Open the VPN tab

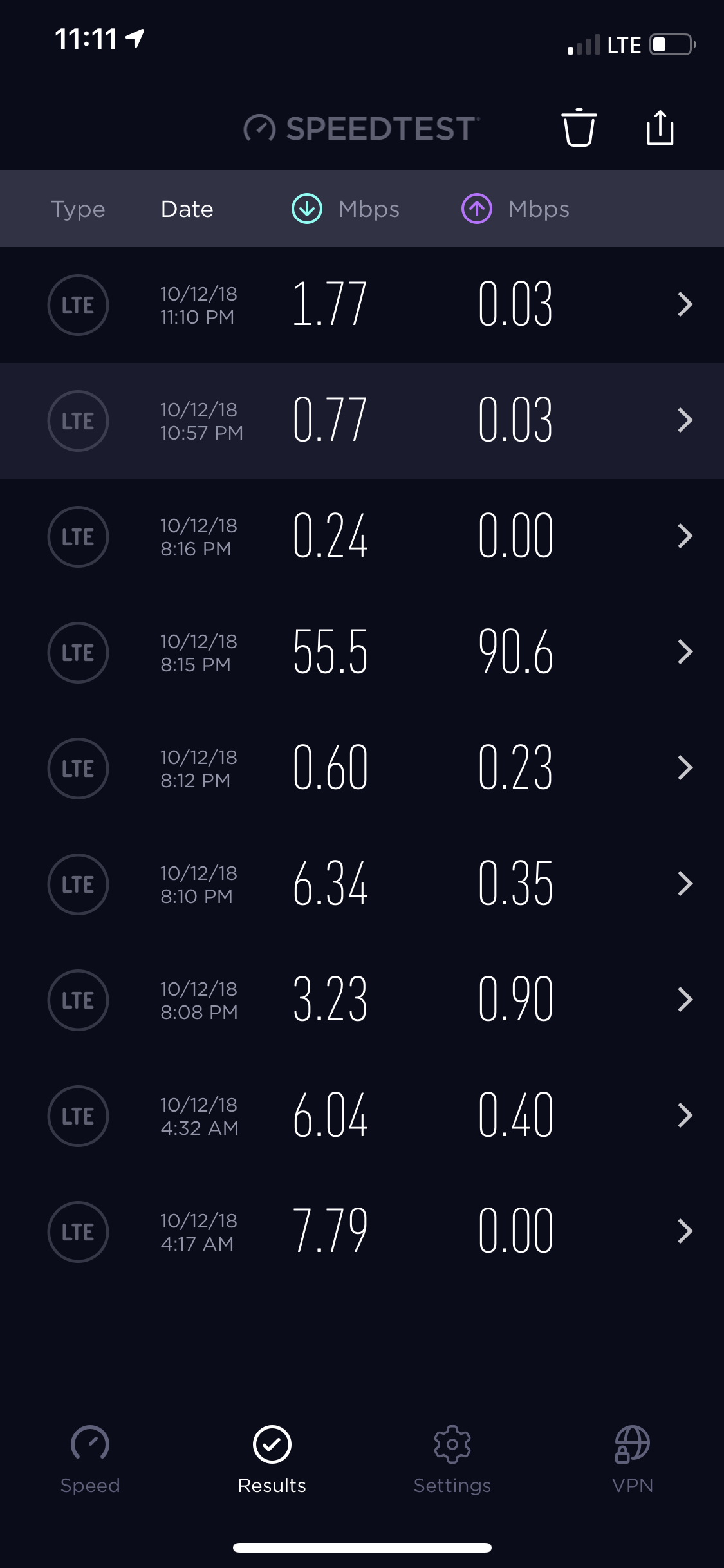coord(633,1459)
